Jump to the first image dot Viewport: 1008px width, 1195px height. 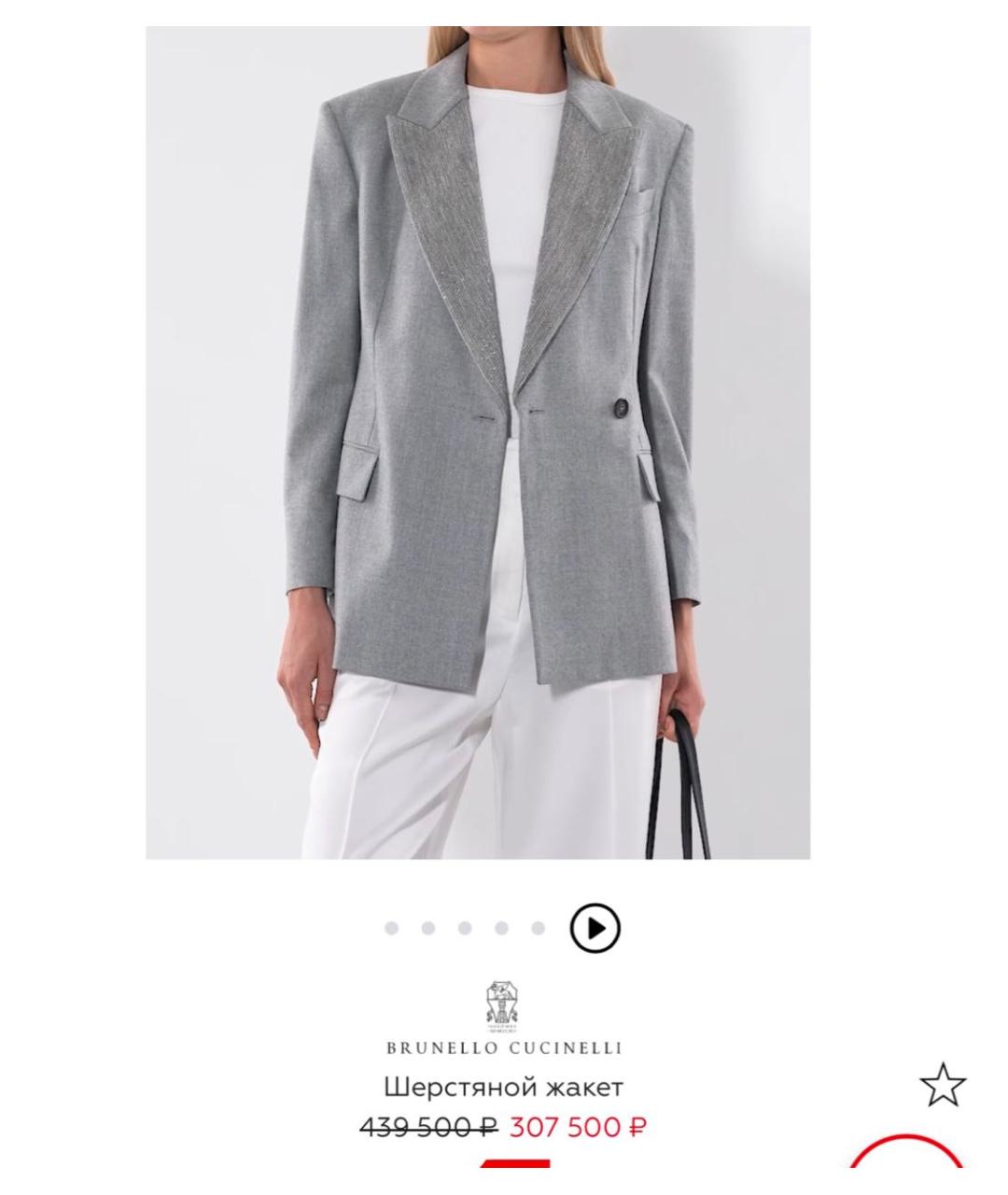pos(391,928)
